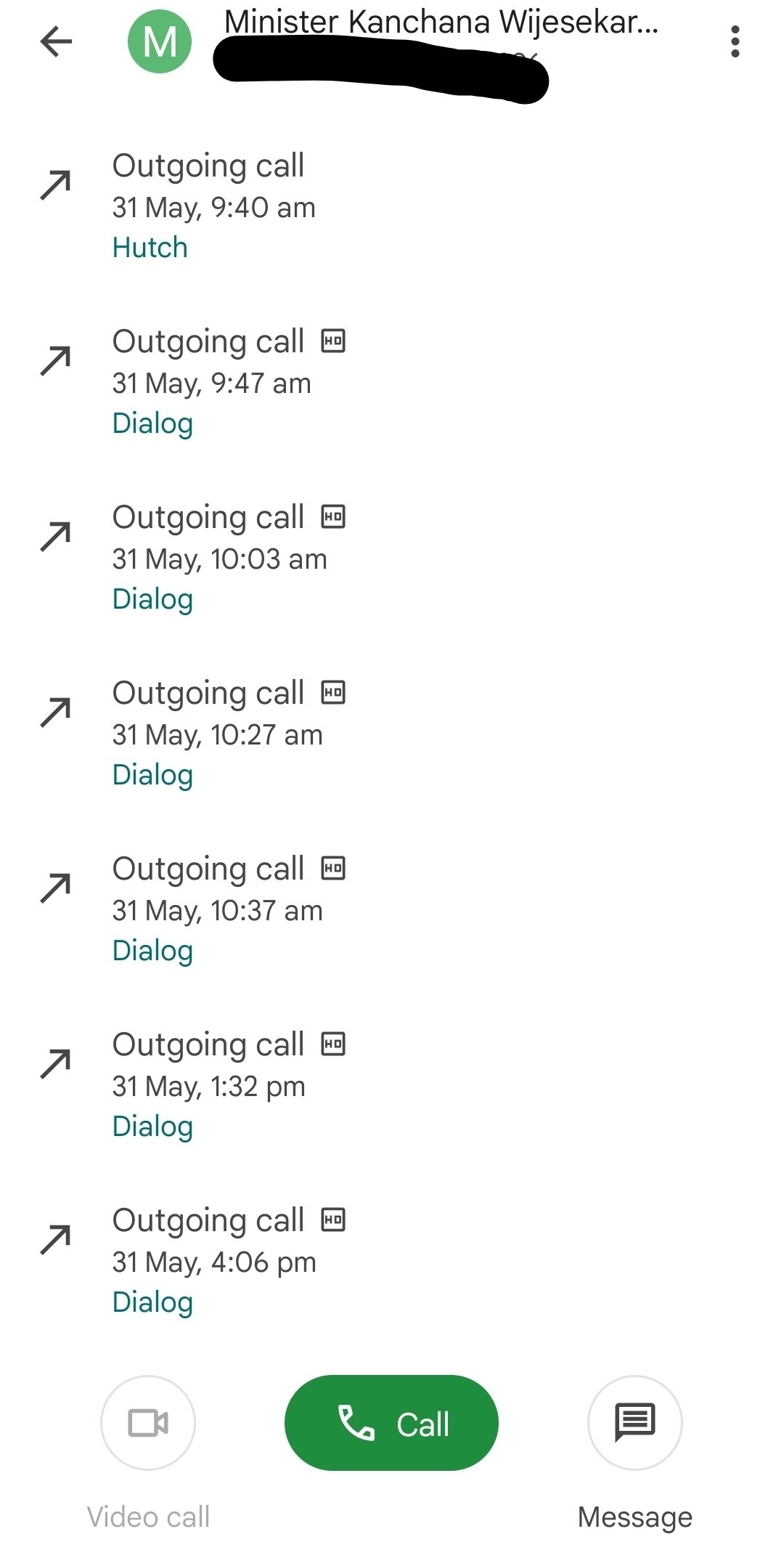Image resolution: width=784 pixels, height=1558 pixels.
Task: Open the 10:03 am outgoing call entry
Action: coord(392,557)
